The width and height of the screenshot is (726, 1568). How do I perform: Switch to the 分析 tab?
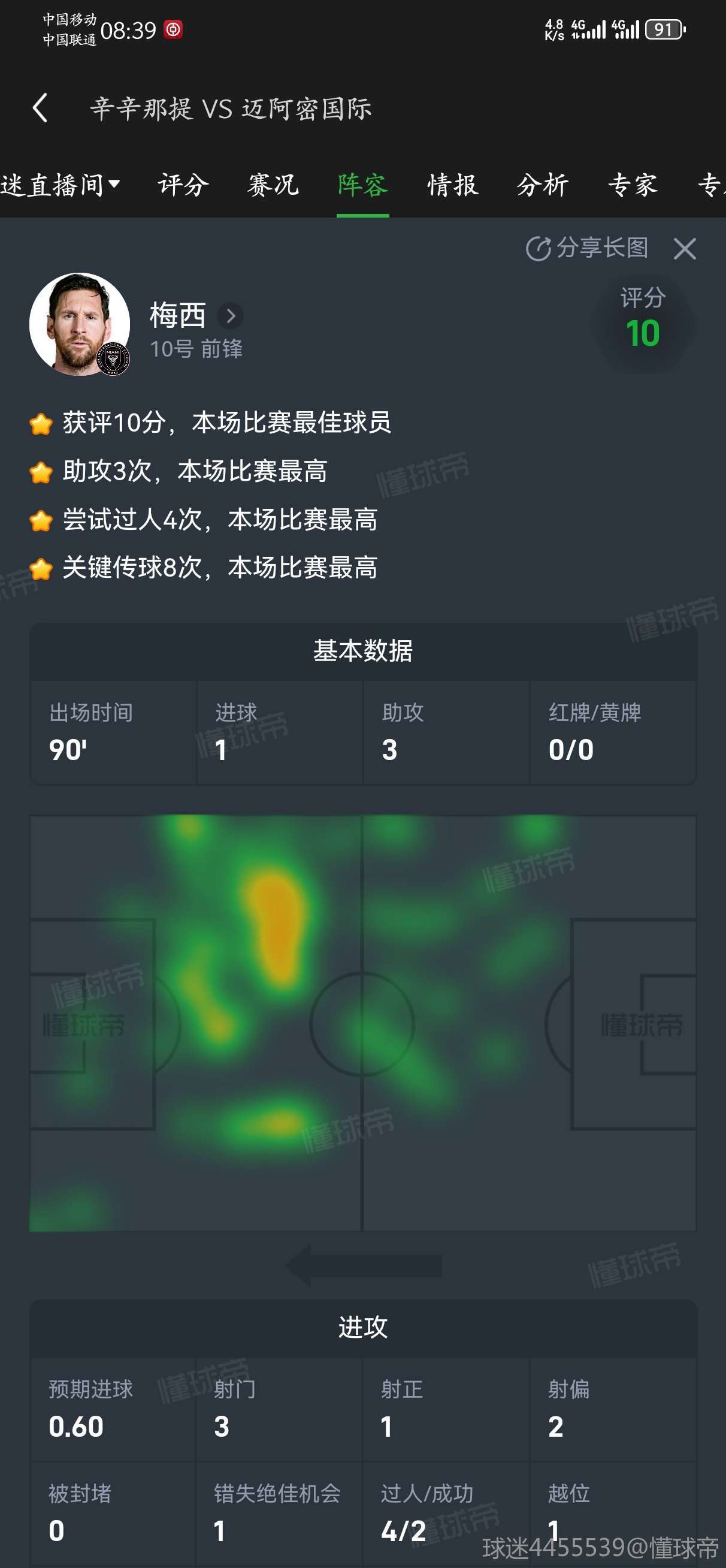[543, 185]
